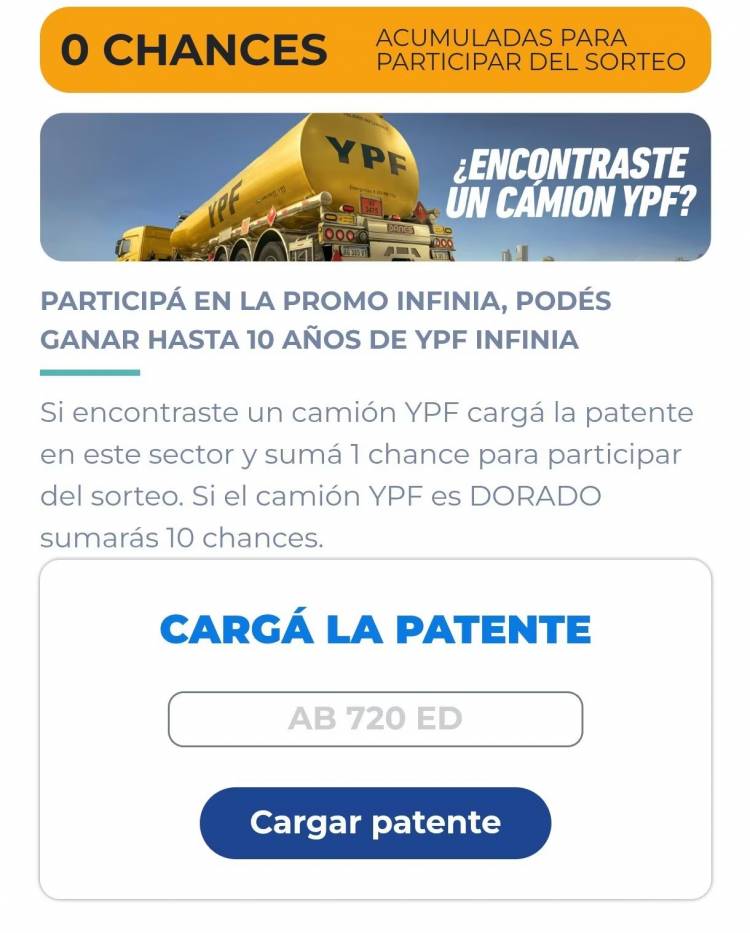Submit with the Cargar patente button

click(x=375, y=823)
